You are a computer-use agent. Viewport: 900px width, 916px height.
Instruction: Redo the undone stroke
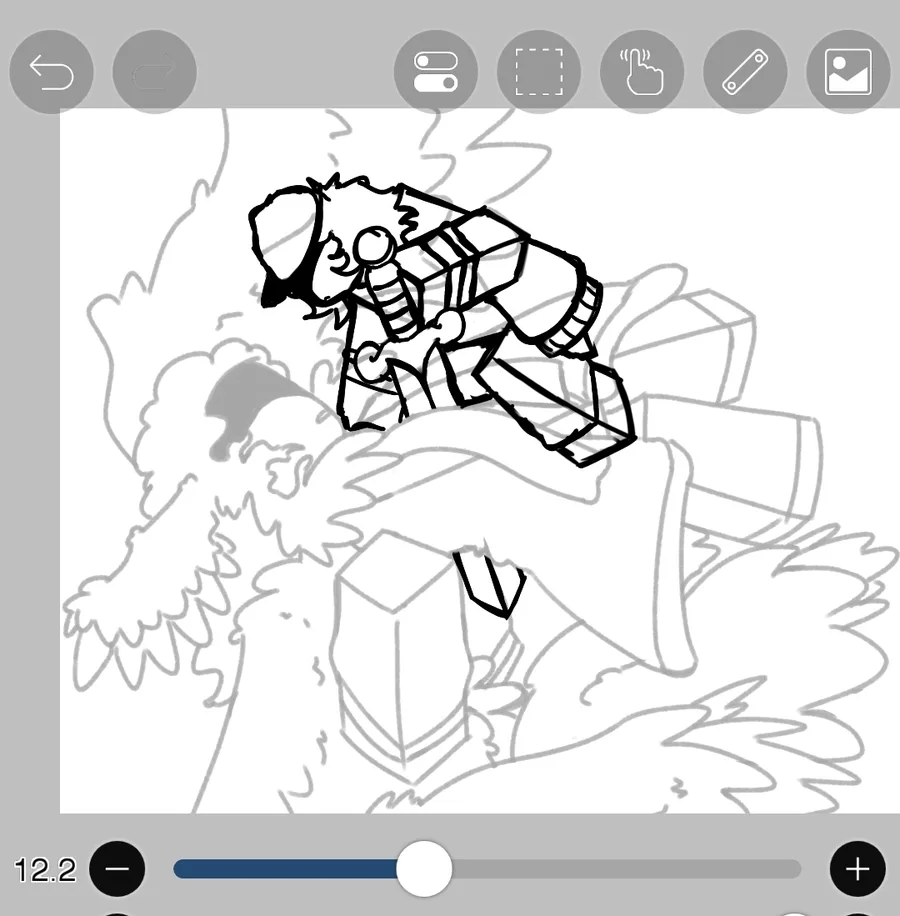pyautogui.click(x=154, y=72)
